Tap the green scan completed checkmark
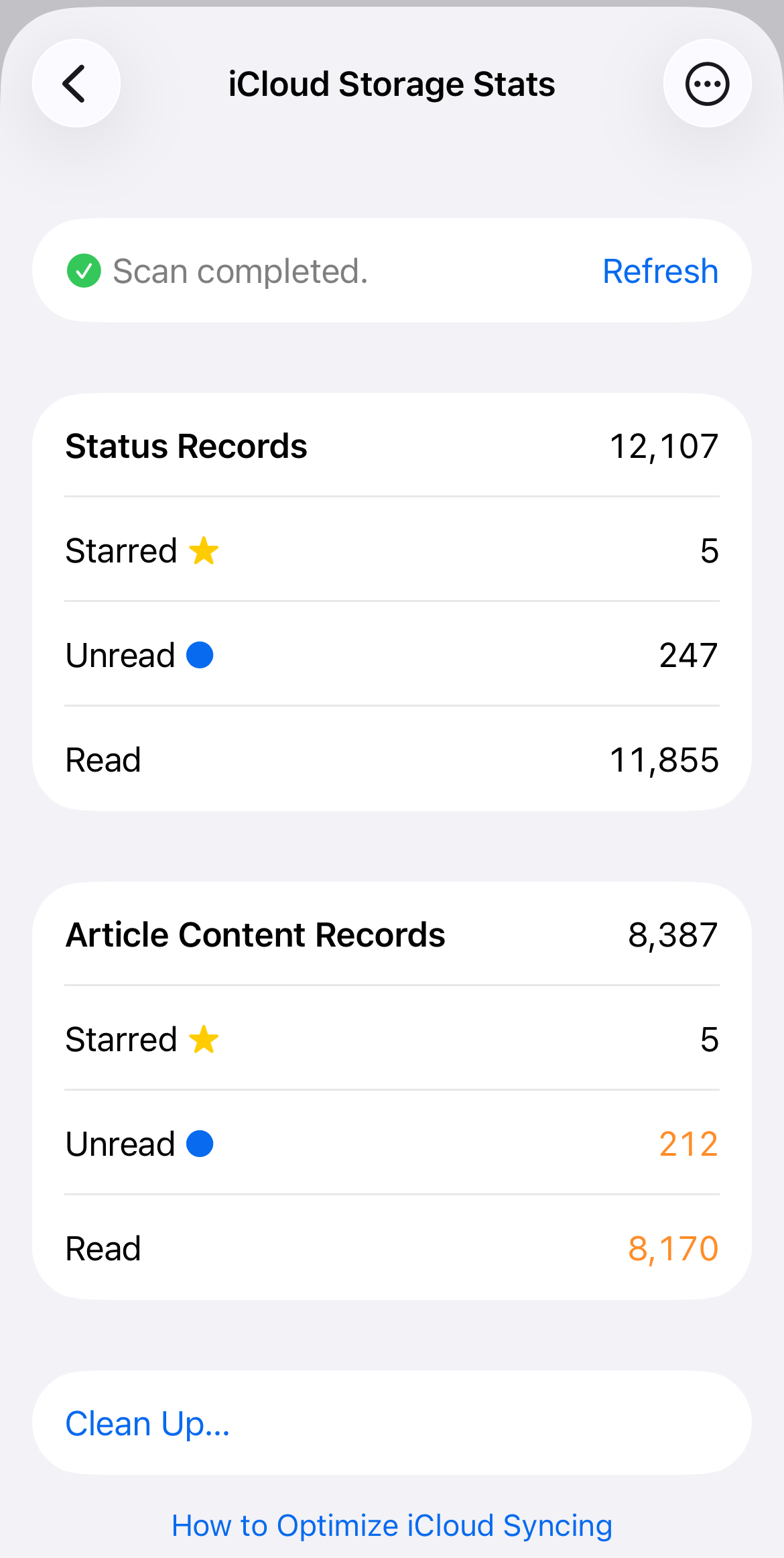 pyautogui.click(x=83, y=270)
